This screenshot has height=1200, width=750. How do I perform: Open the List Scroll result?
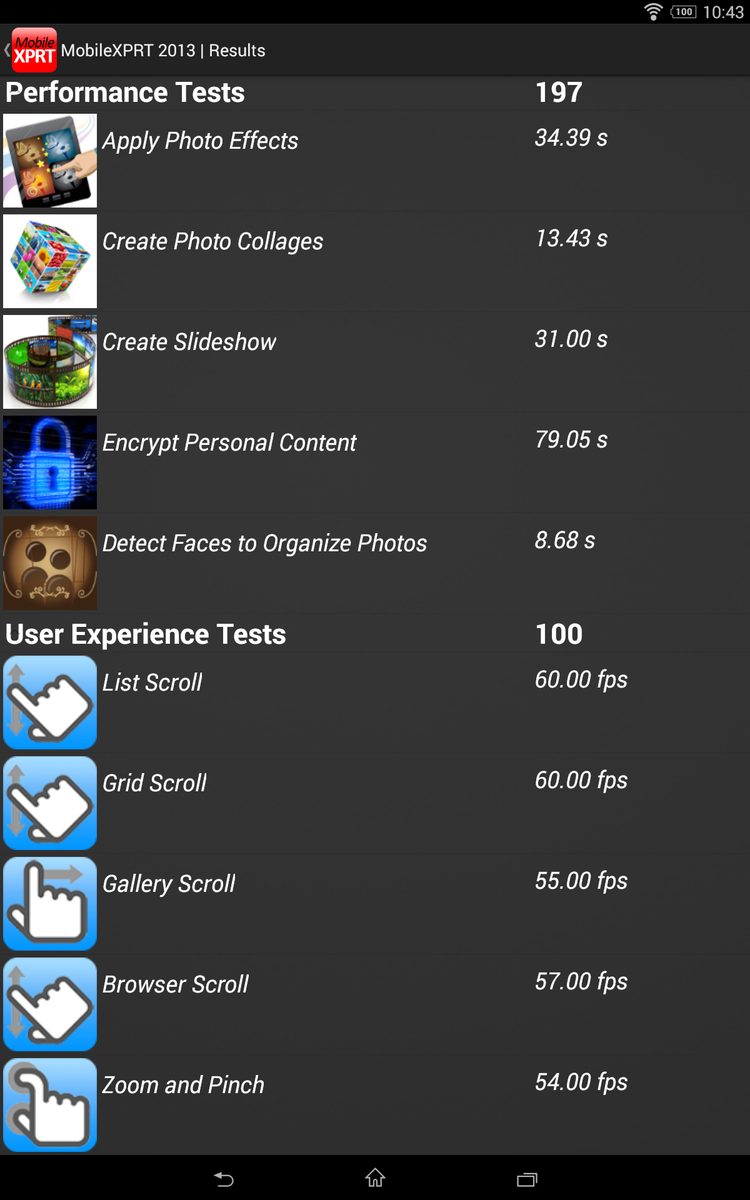pos(152,683)
